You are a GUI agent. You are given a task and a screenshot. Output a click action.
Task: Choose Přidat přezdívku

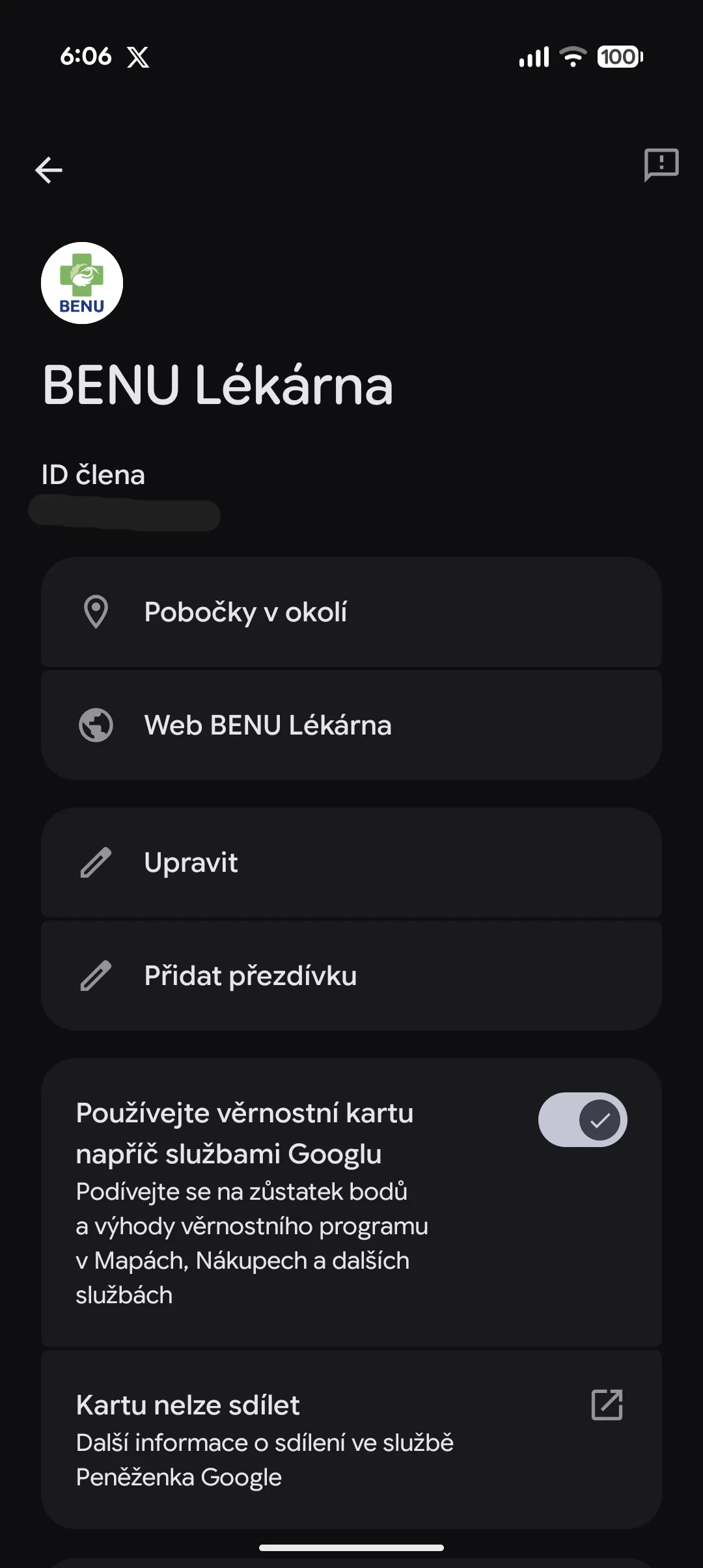tap(351, 976)
